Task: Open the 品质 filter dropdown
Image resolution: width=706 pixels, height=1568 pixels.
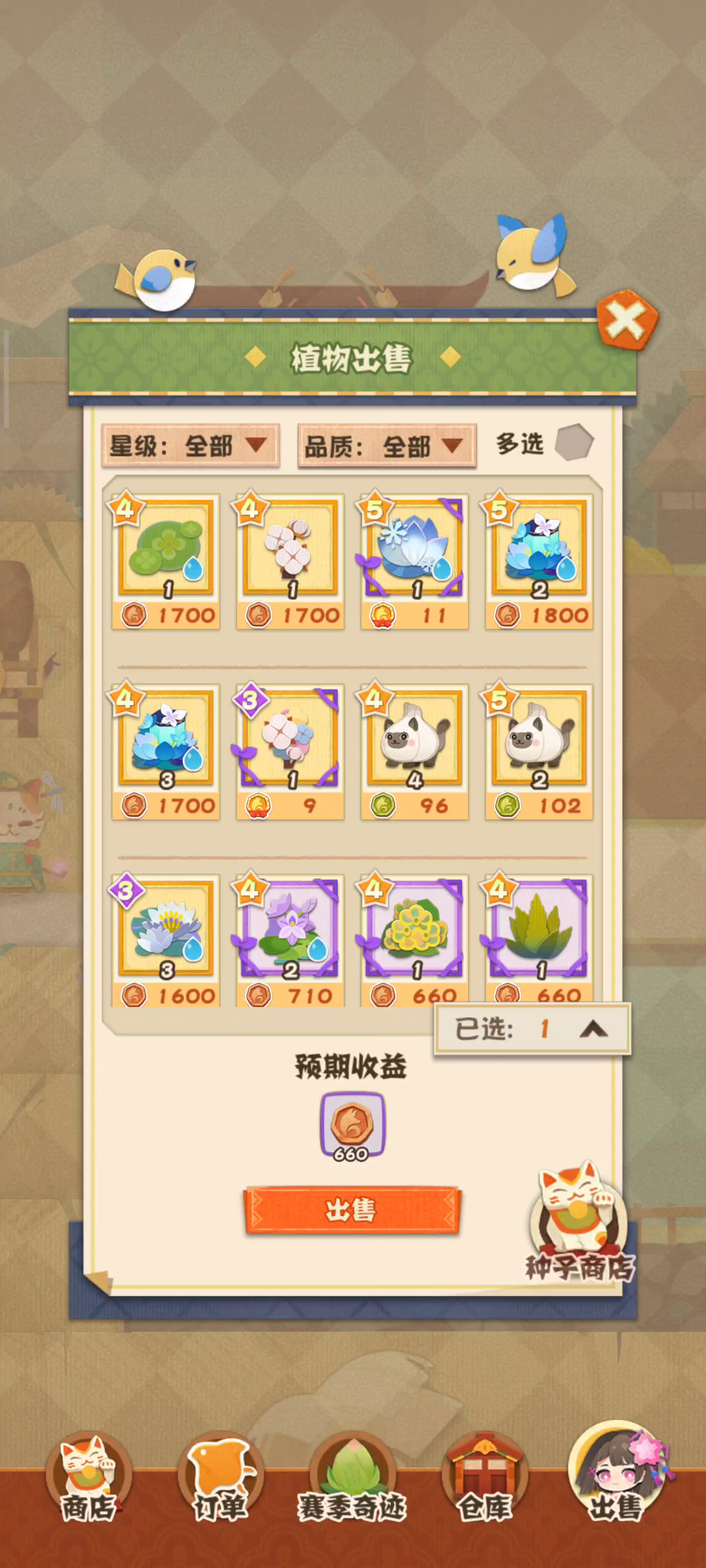Action: tap(387, 446)
